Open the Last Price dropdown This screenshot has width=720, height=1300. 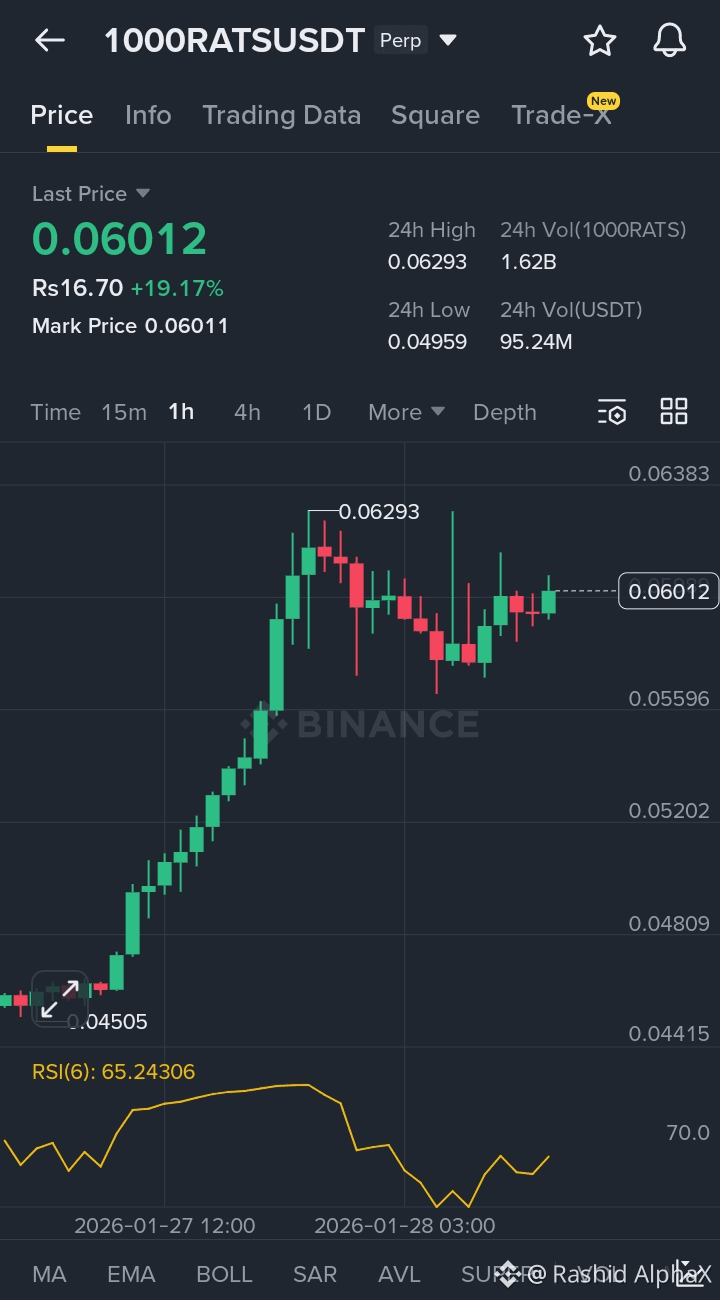tap(91, 193)
